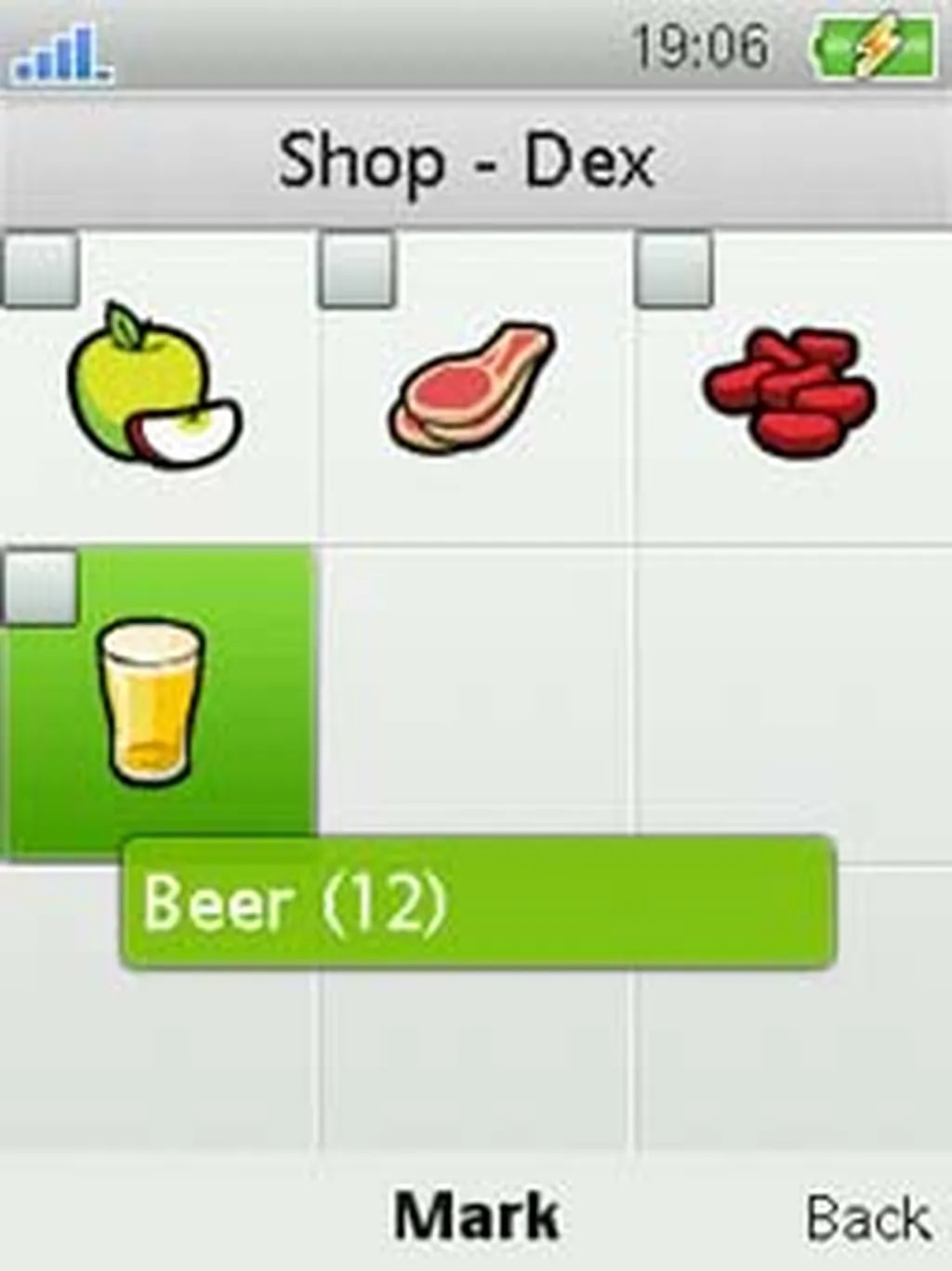Toggle the checkbox on the beer tile
The width and height of the screenshot is (952, 1271).
(40, 587)
